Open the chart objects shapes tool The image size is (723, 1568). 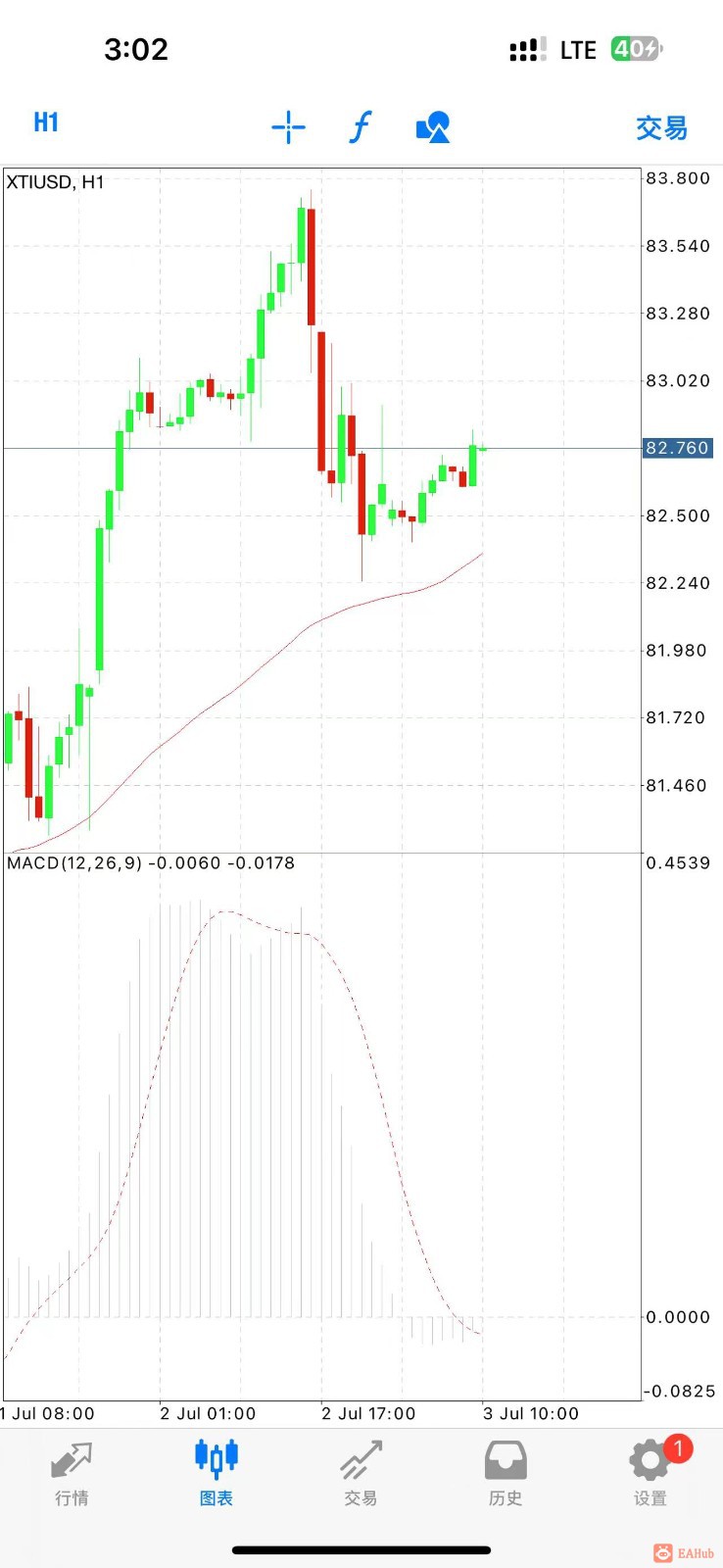433,126
